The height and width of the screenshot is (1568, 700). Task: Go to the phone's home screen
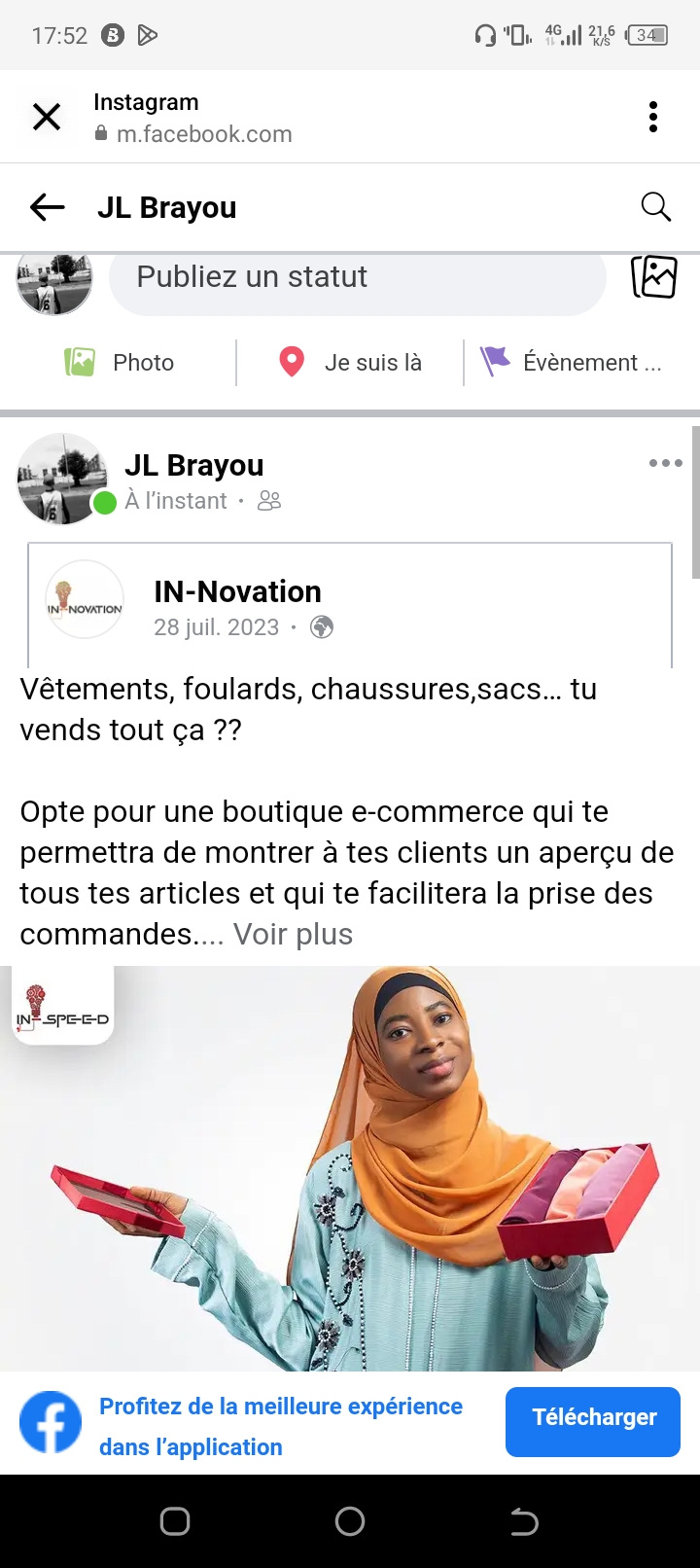(x=350, y=1521)
